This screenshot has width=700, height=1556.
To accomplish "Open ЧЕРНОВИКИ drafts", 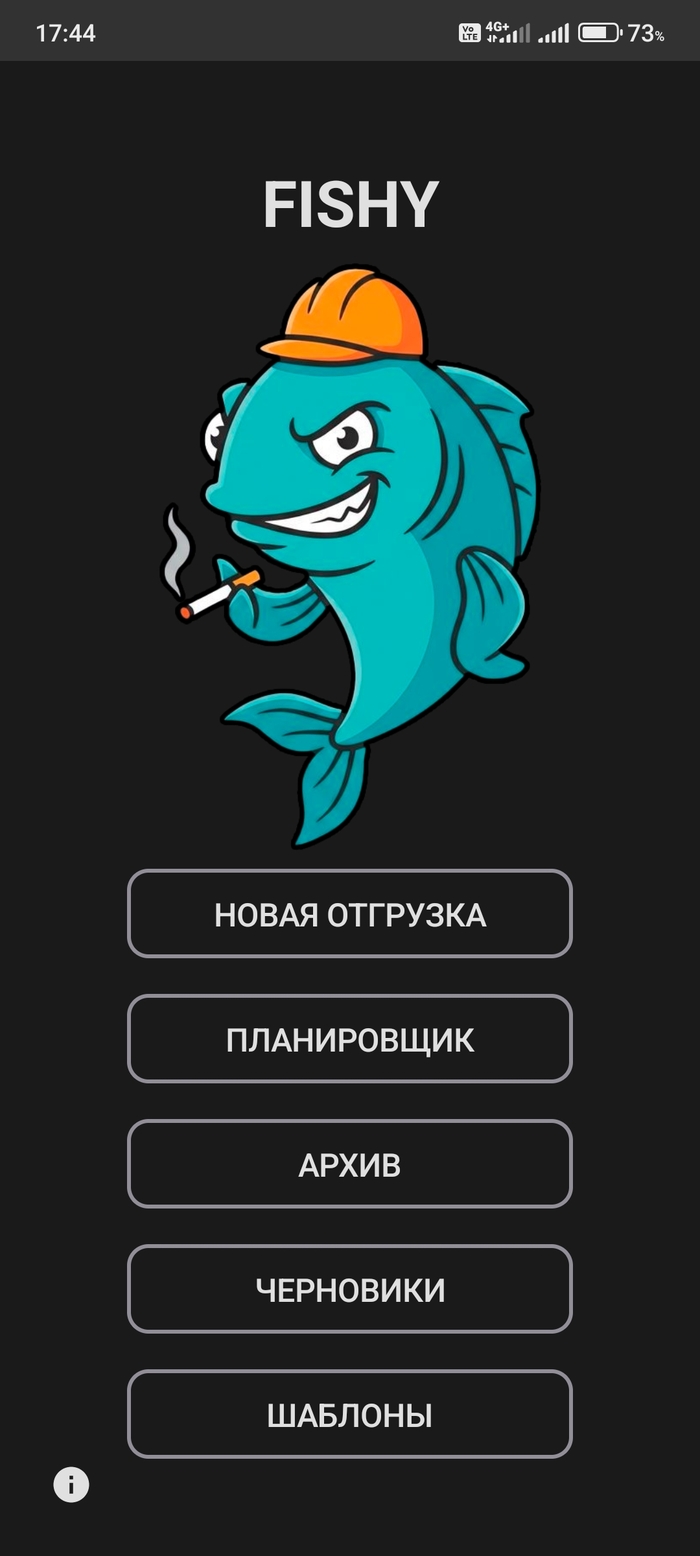I will [350, 1289].
